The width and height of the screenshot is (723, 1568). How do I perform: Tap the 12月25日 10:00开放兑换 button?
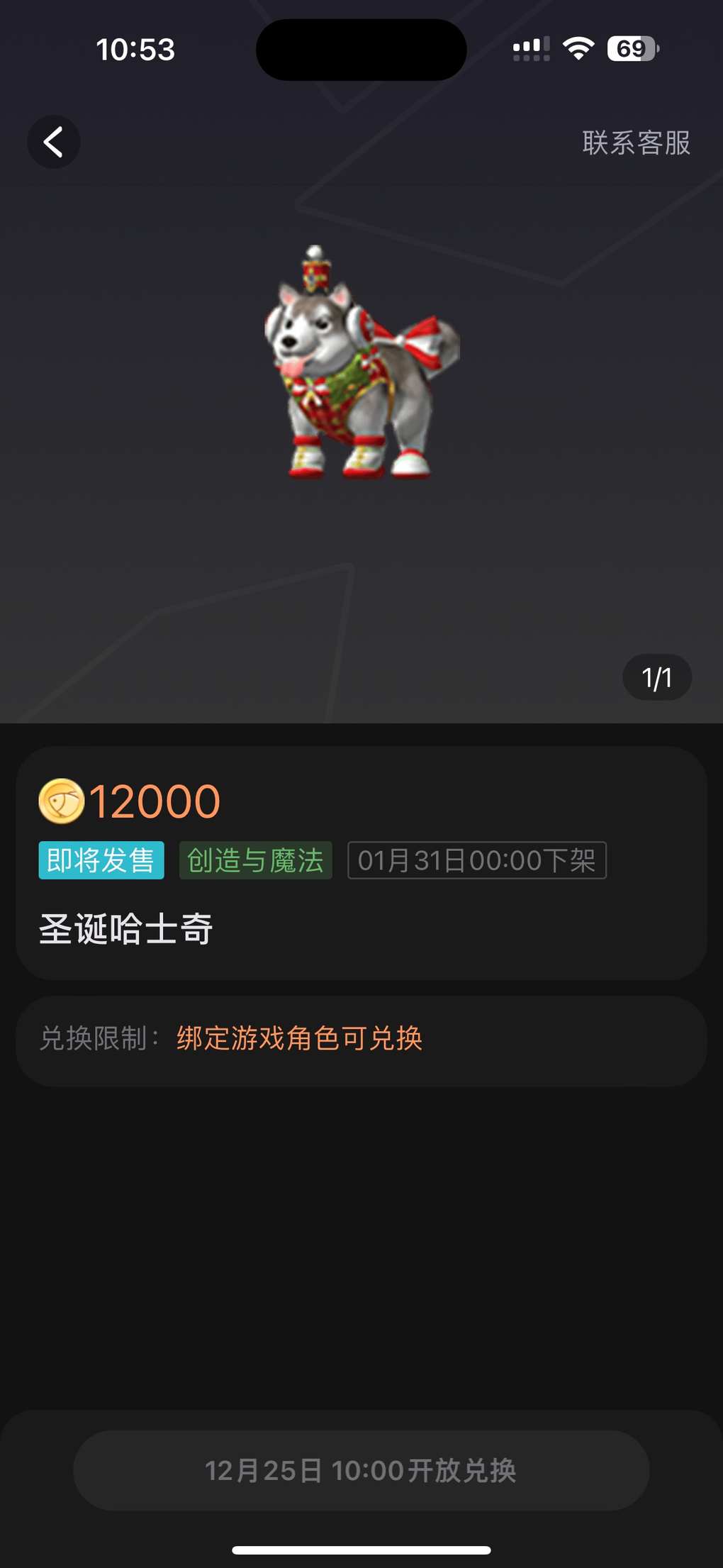pos(361,1470)
